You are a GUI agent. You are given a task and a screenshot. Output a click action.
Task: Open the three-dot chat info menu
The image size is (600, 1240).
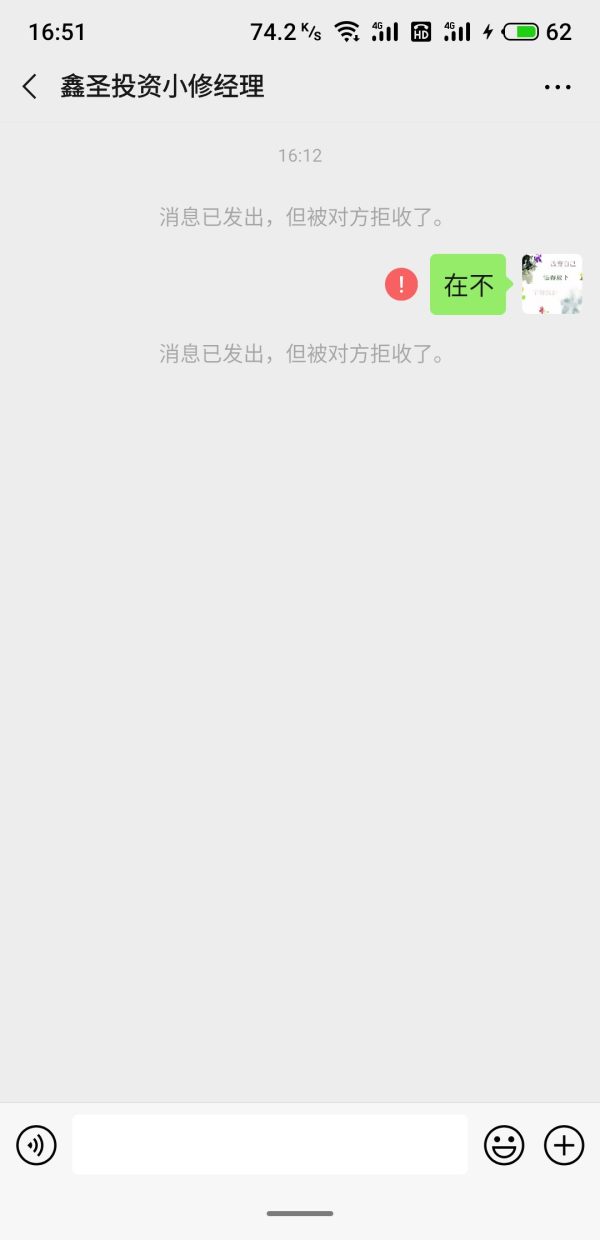click(x=557, y=87)
